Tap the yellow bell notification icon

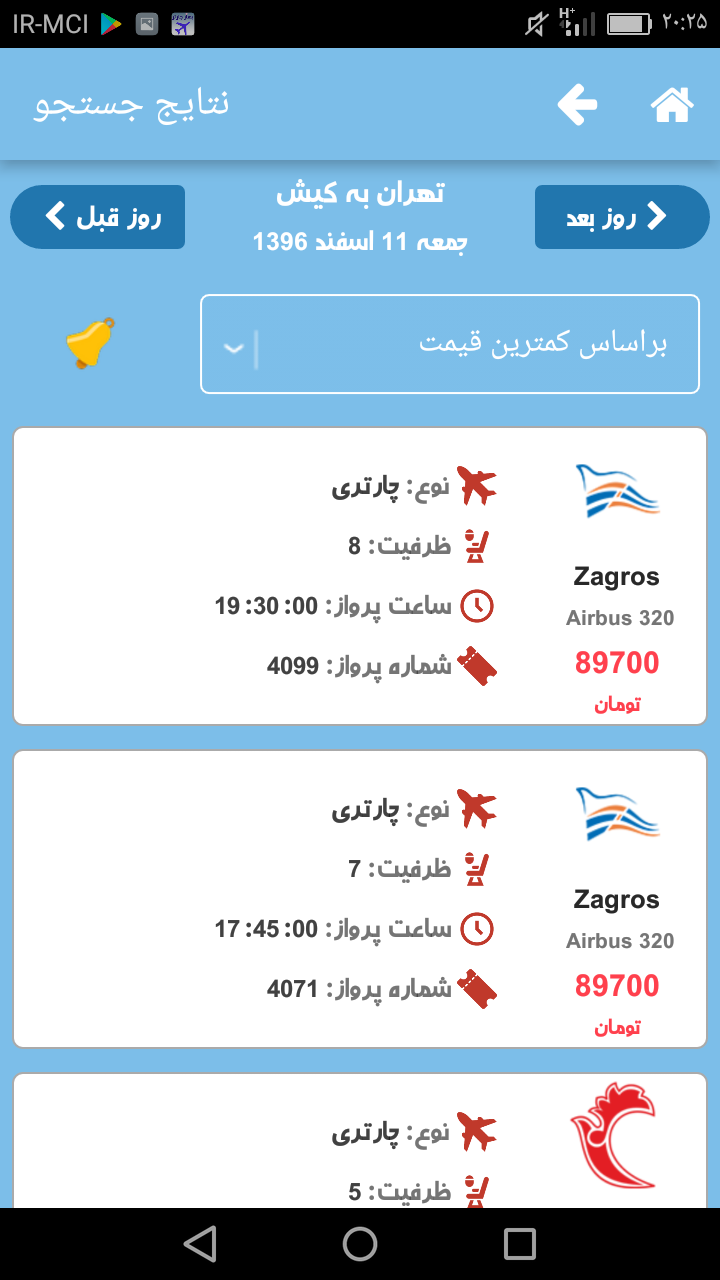88,344
